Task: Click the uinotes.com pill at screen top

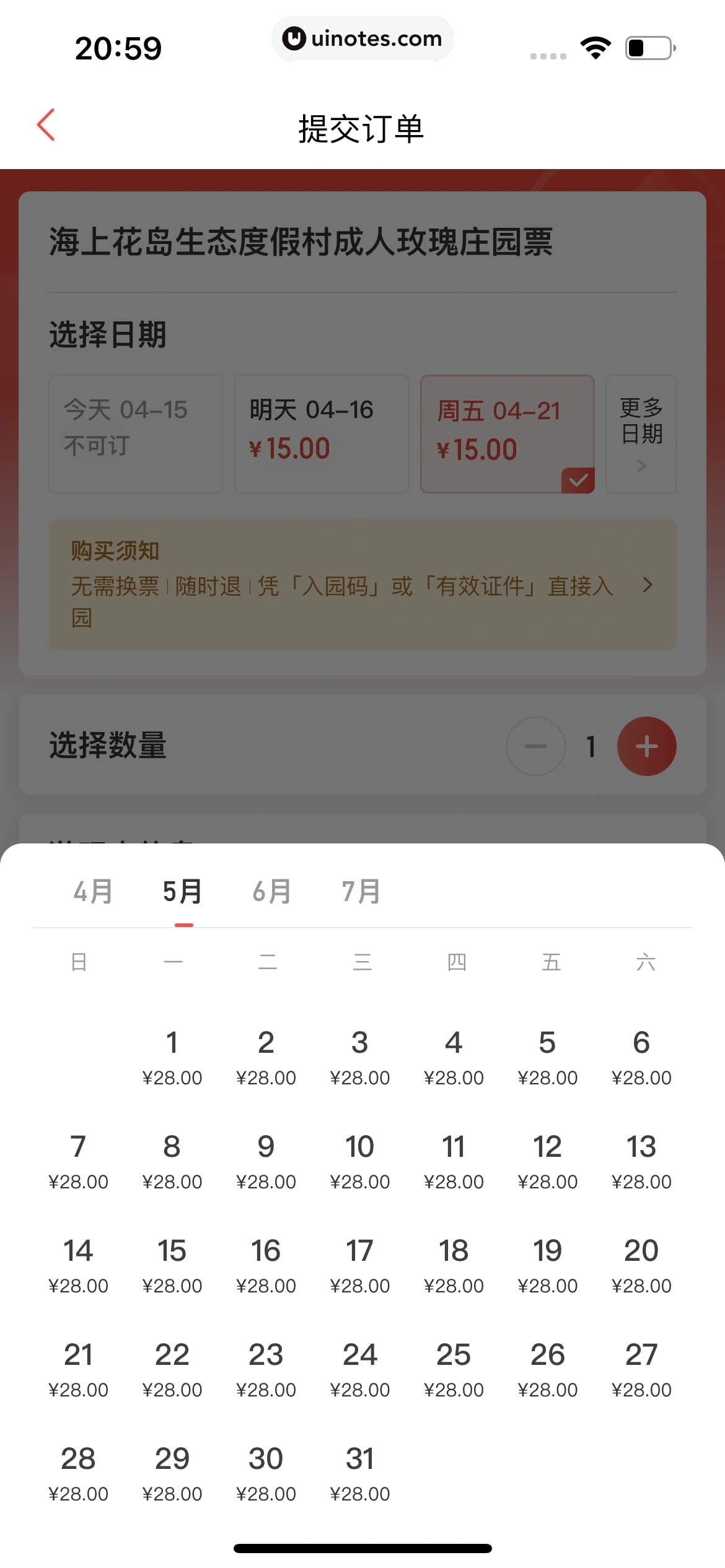Action: 362,38
